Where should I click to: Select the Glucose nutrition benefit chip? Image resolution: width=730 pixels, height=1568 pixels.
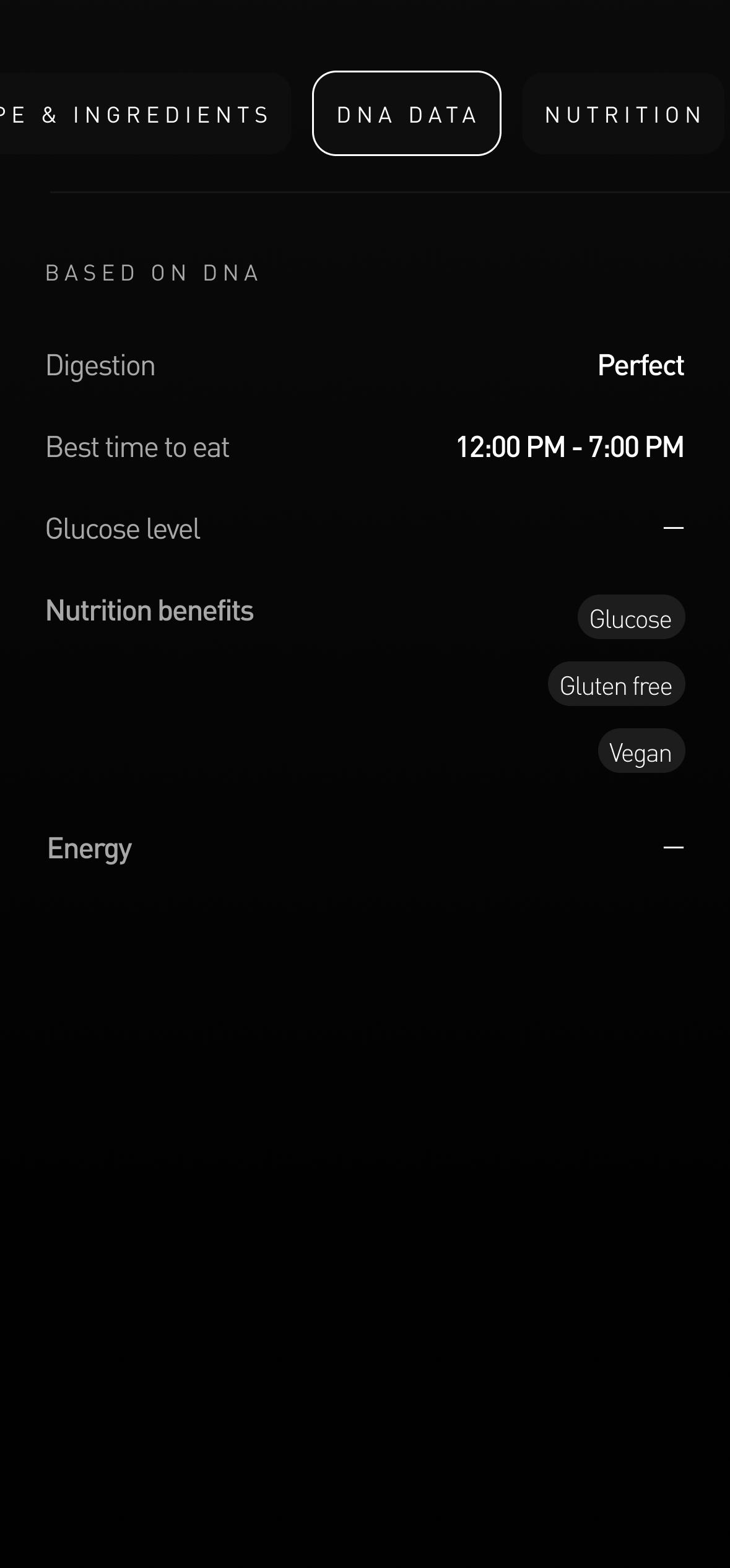631,617
